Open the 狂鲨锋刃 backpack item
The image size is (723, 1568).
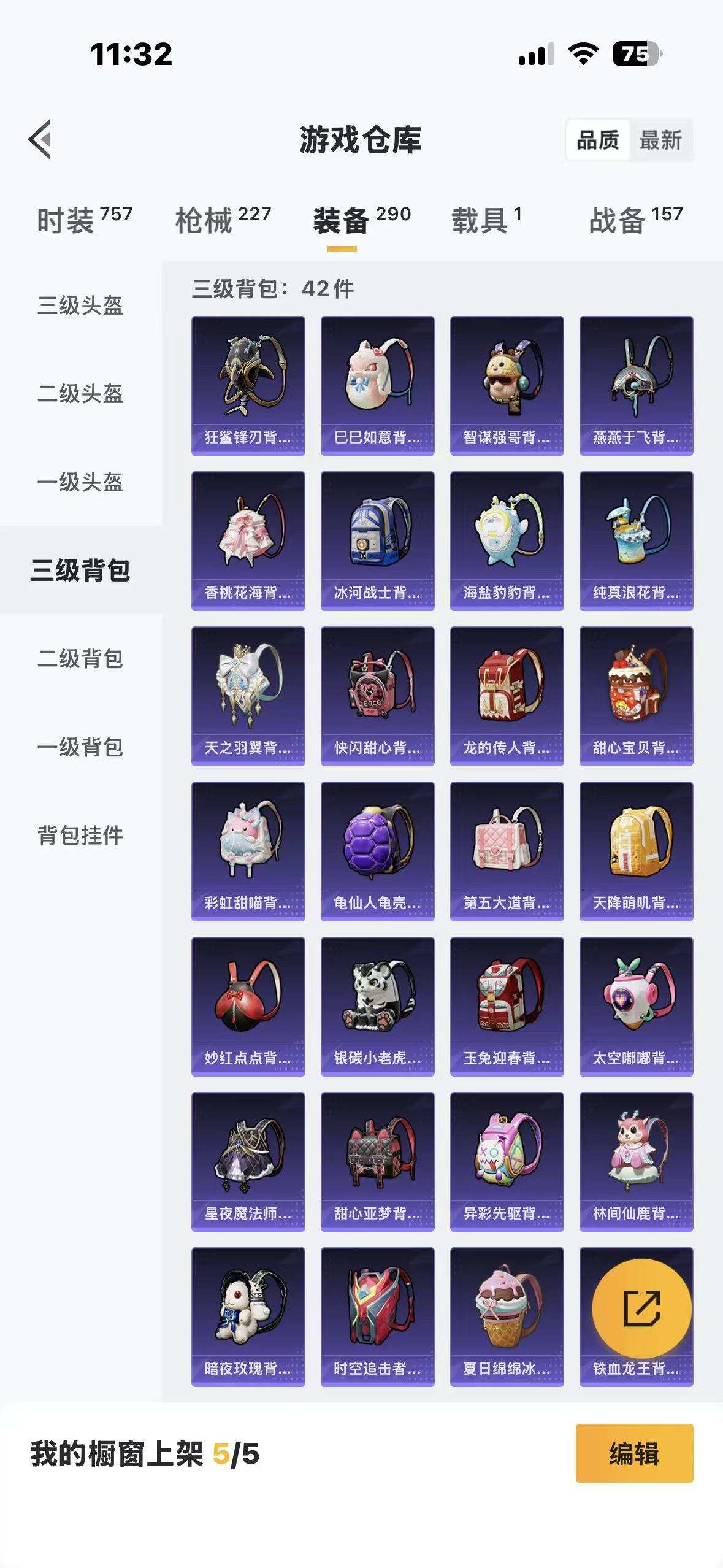(x=248, y=385)
